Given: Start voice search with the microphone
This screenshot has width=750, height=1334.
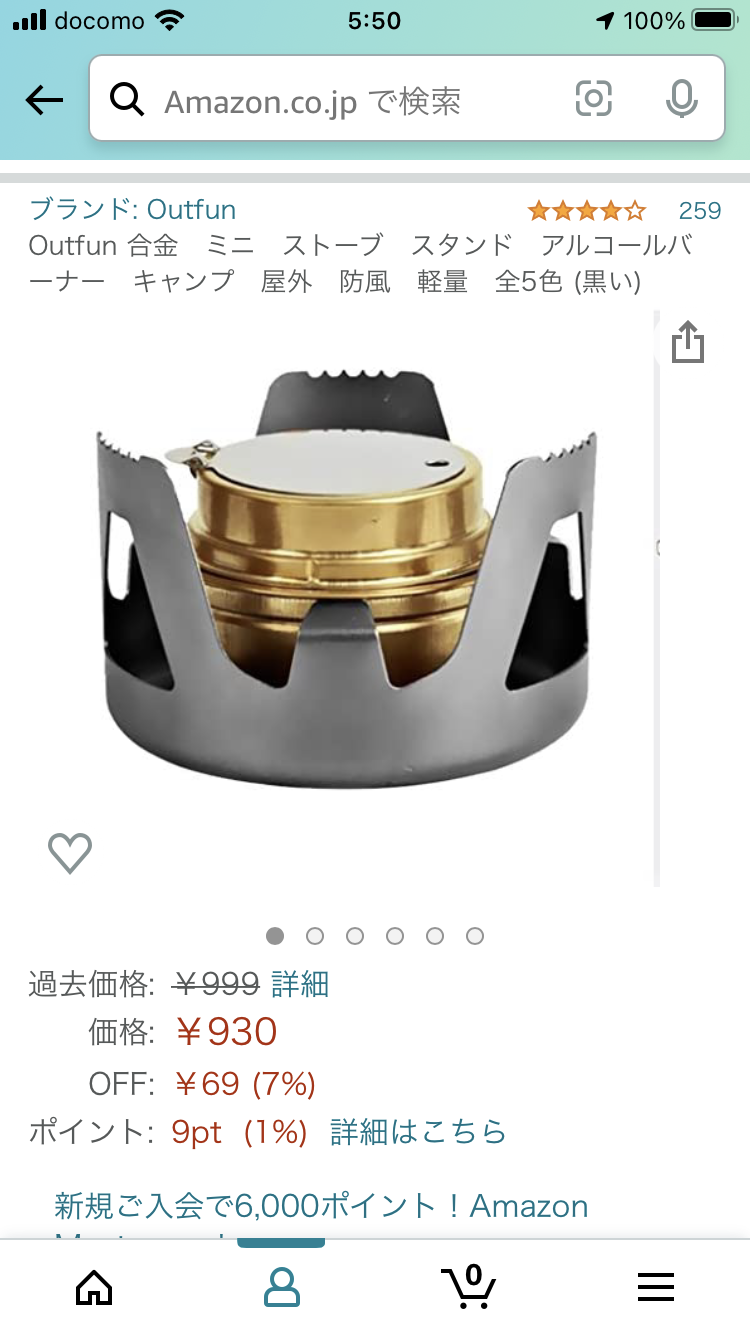Looking at the screenshot, I should [x=681, y=99].
